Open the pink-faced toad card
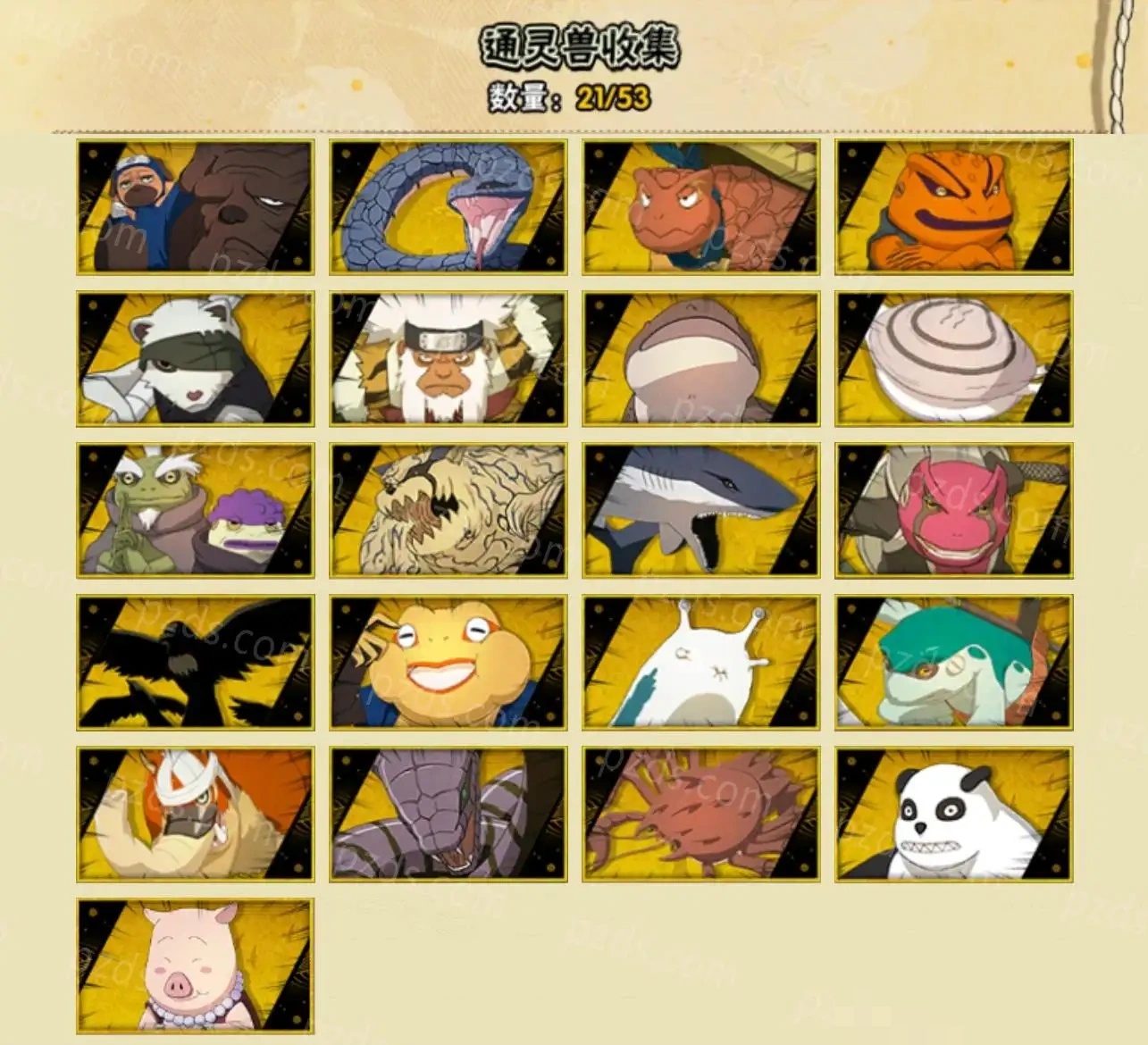This screenshot has height=1045, width=1148. 953,511
